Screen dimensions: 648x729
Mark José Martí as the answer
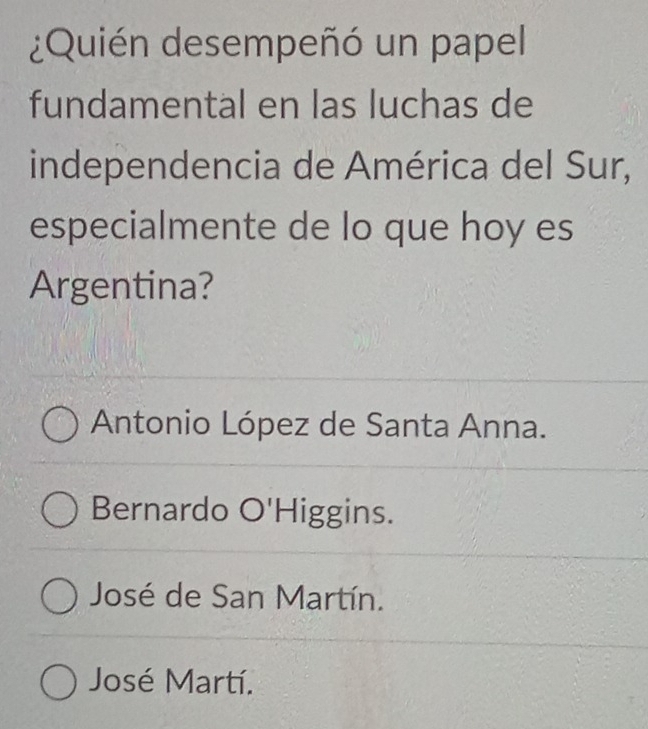(63, 684)
